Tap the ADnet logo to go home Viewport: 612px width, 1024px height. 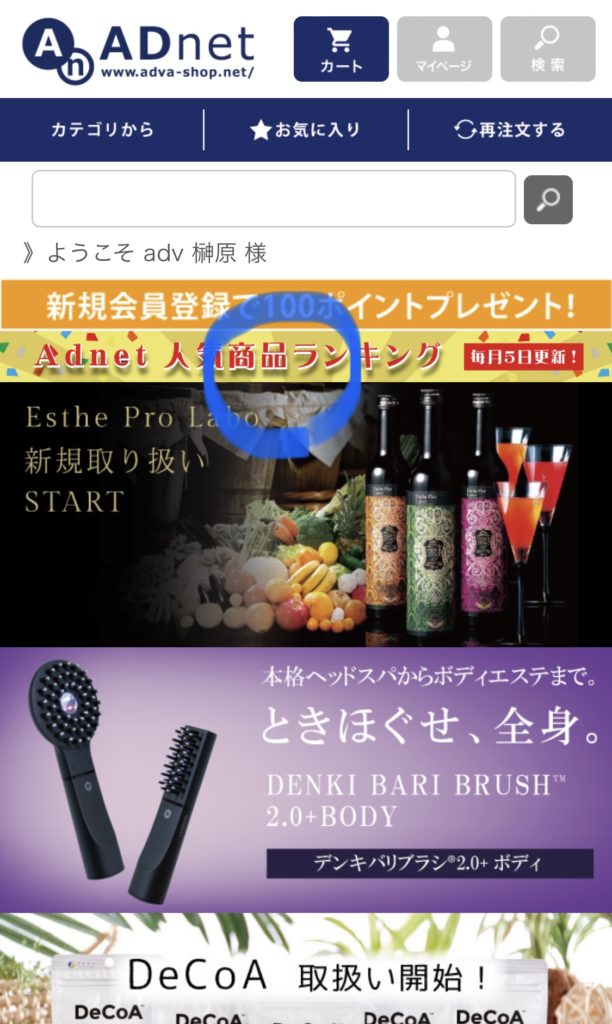pos(140,50)
